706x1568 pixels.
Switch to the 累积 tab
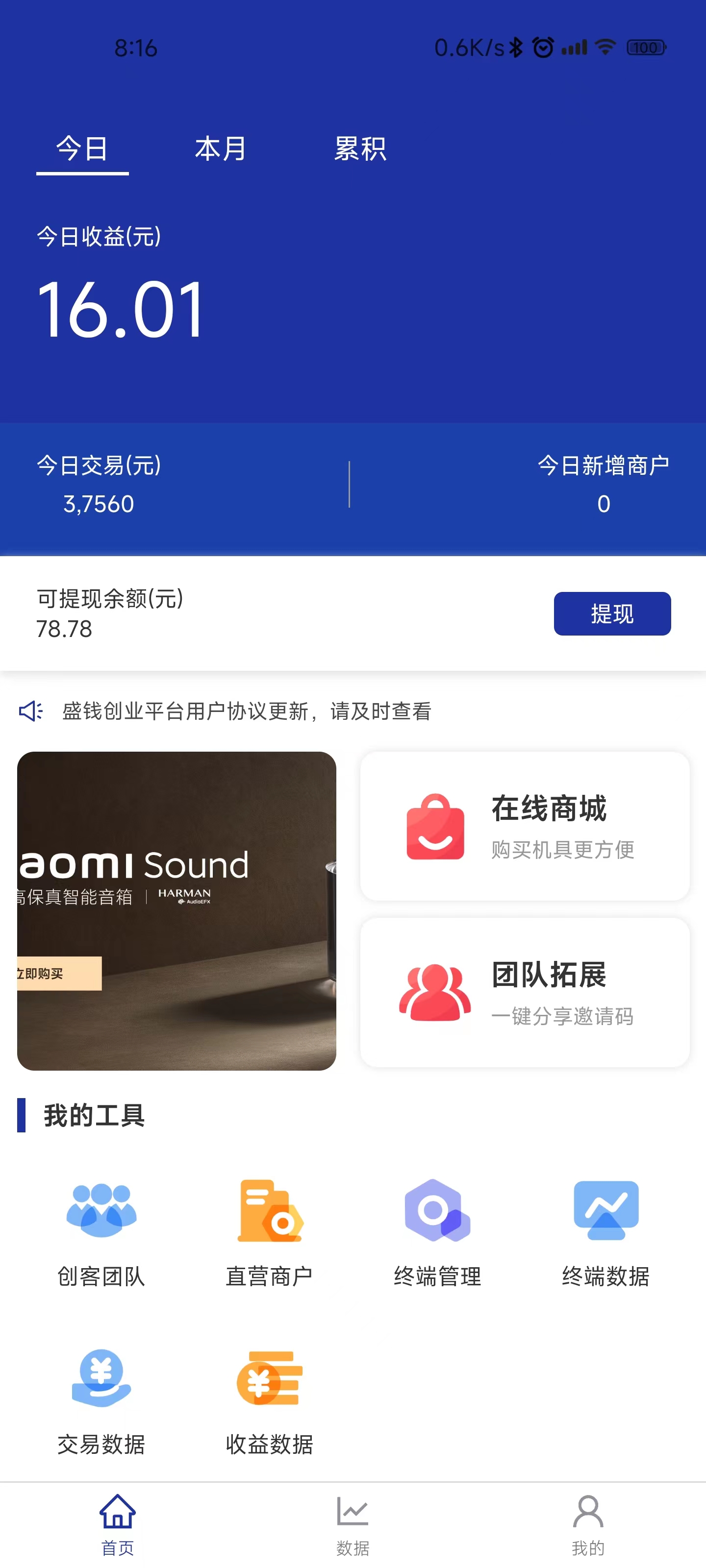(359, 149)
